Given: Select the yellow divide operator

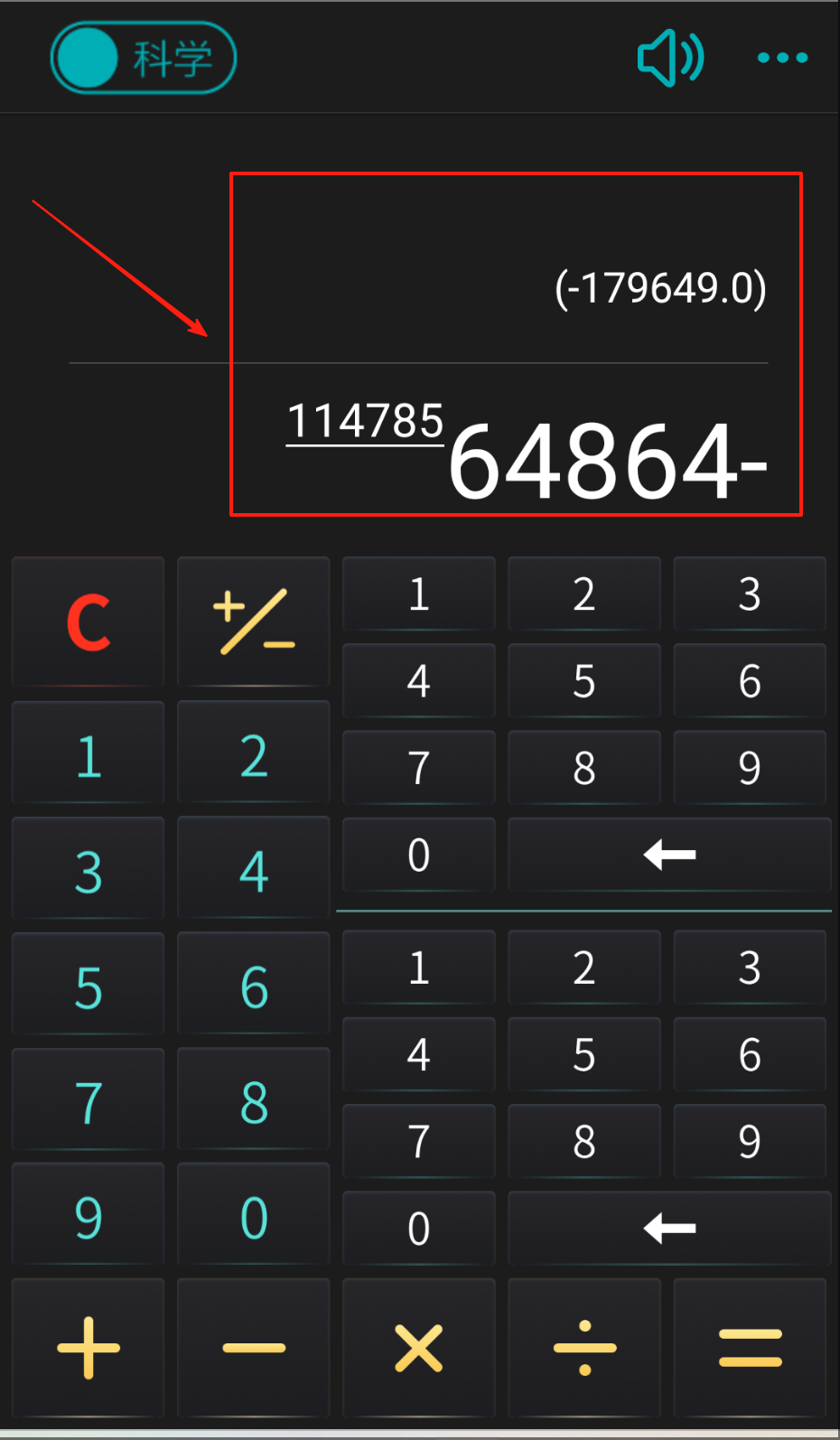Looking at the screenshot, I should coord(584,1348).
